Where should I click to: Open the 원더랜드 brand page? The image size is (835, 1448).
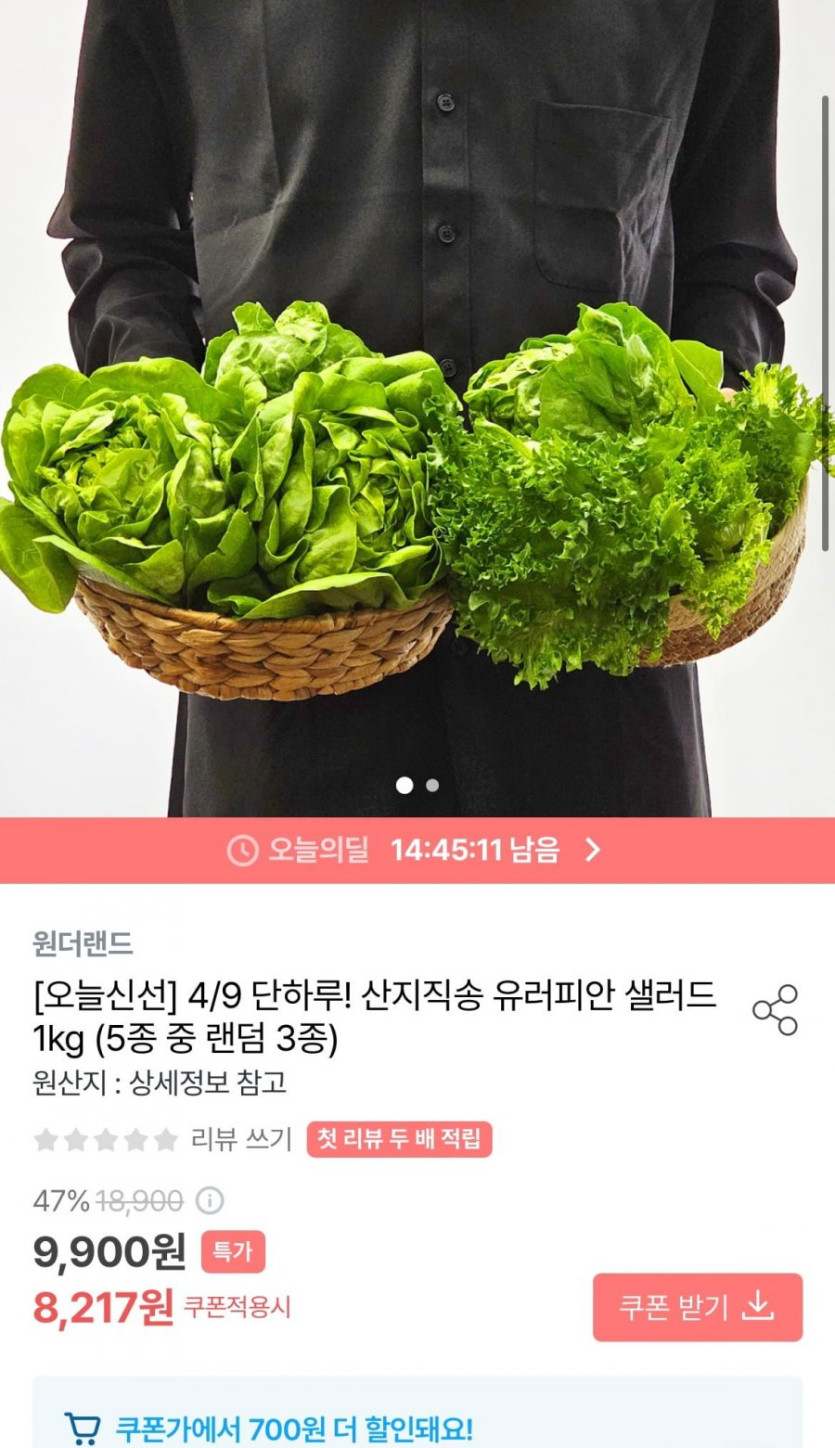tap(83, 943)
